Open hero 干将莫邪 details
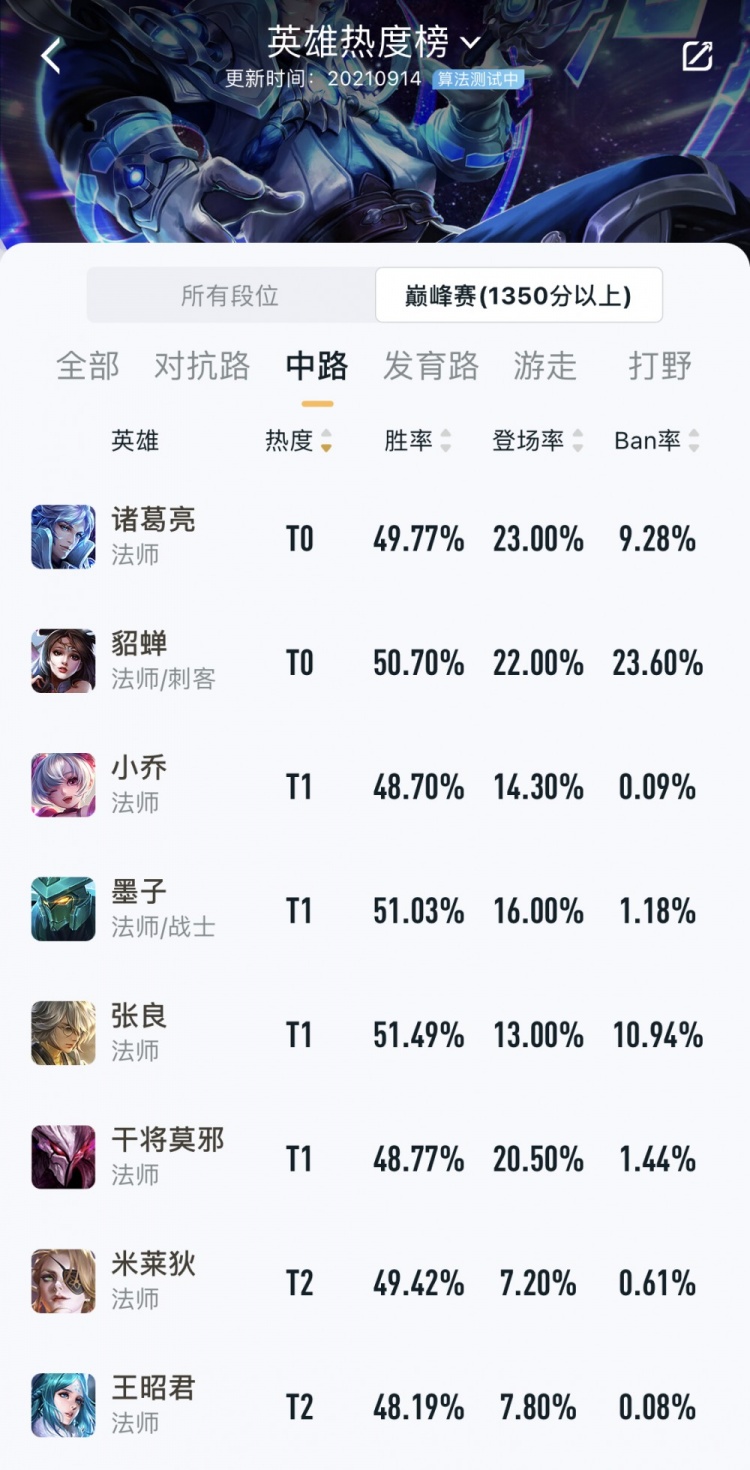Viewport: 750px width, 1470px height. [167, 1157]
